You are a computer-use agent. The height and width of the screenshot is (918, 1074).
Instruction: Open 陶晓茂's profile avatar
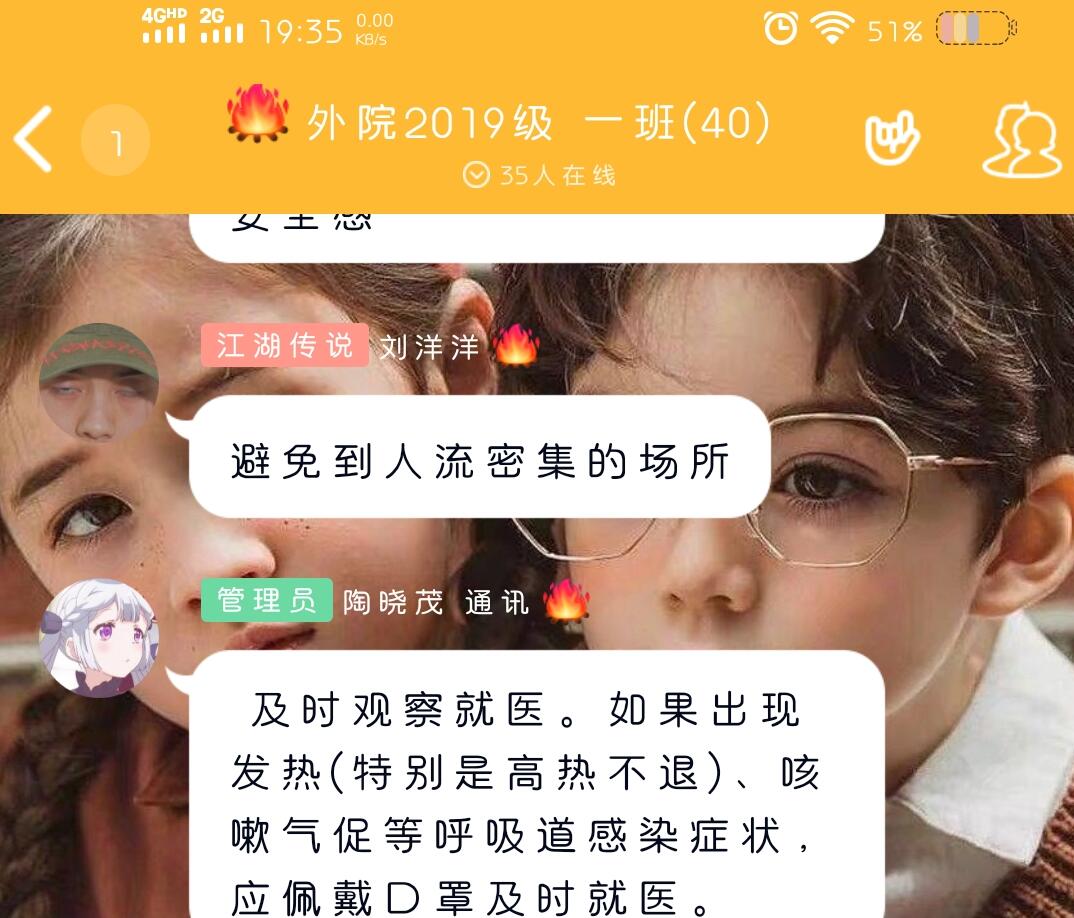point(98,638)
